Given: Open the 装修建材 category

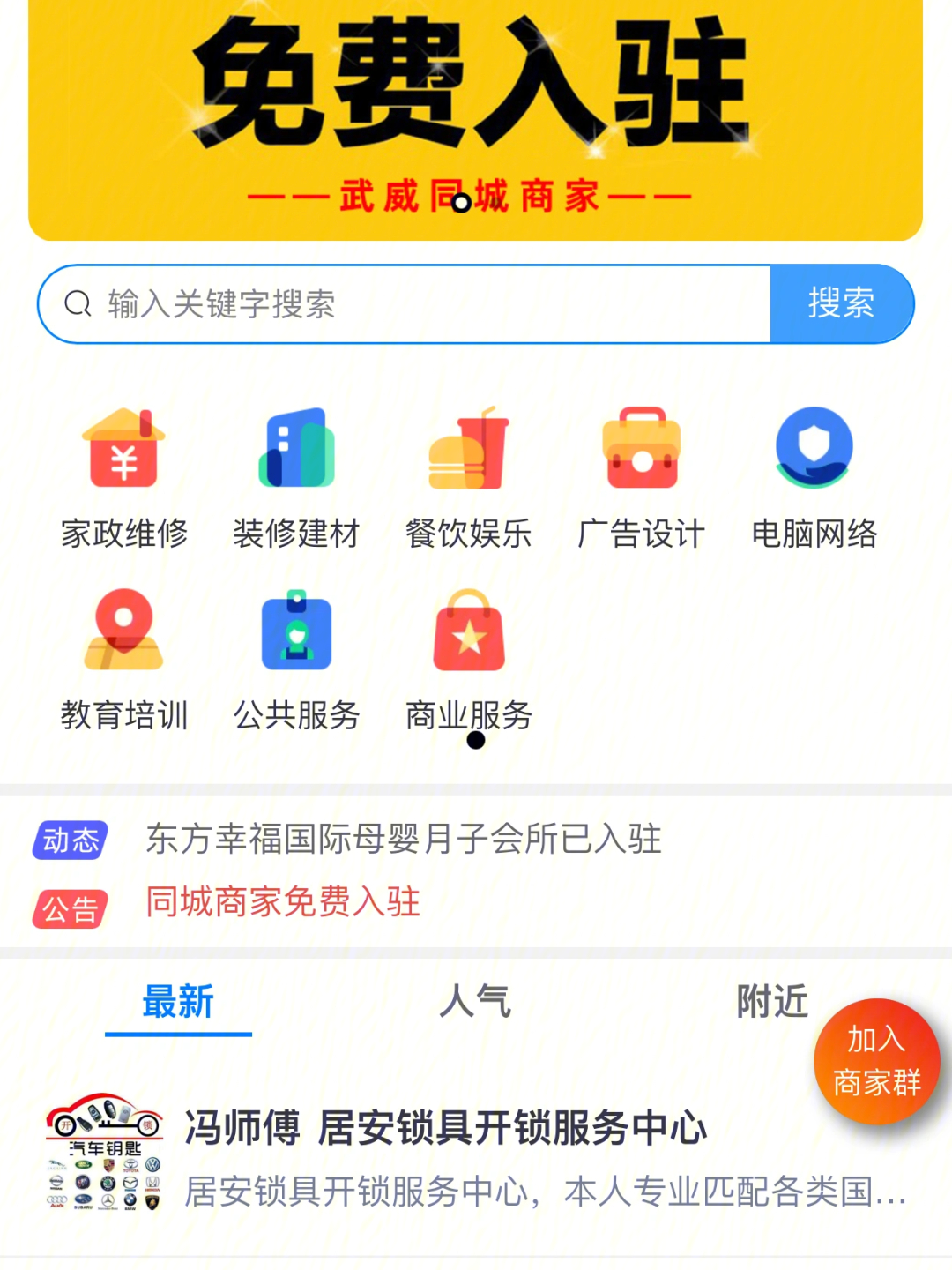Looking at the screenshot, I should (296, 476).
